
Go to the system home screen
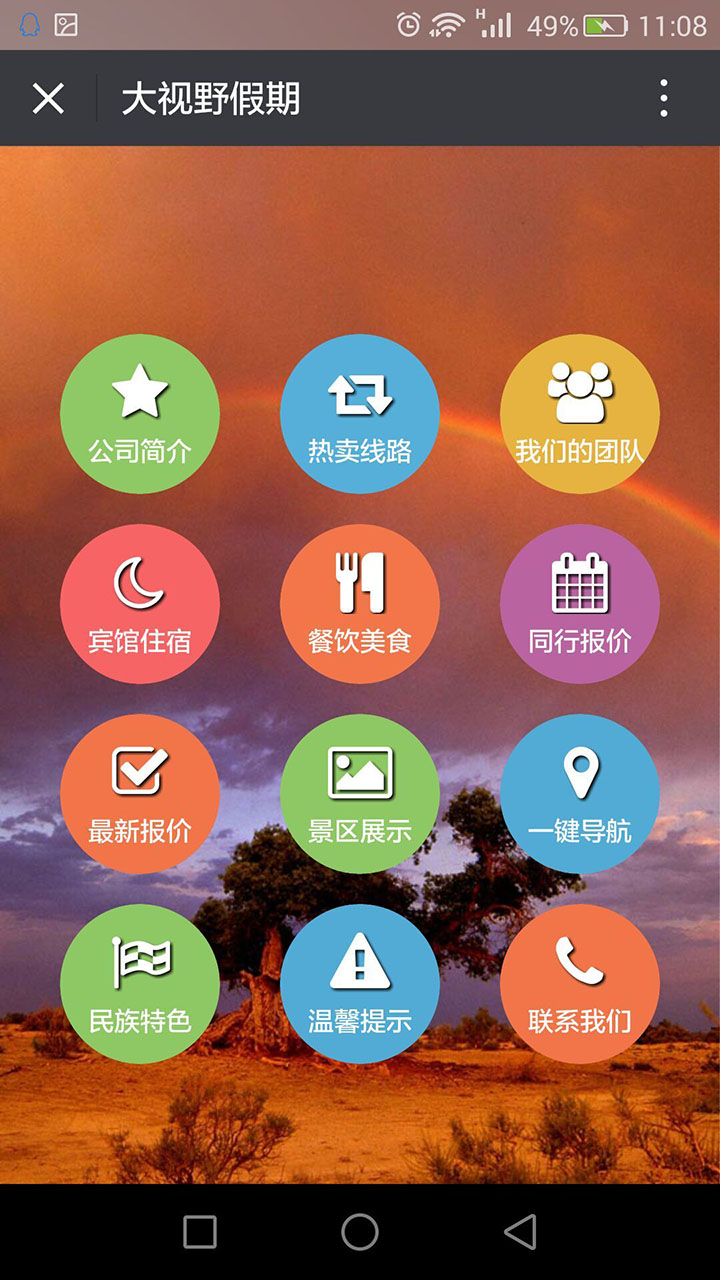pos(360,1232)
